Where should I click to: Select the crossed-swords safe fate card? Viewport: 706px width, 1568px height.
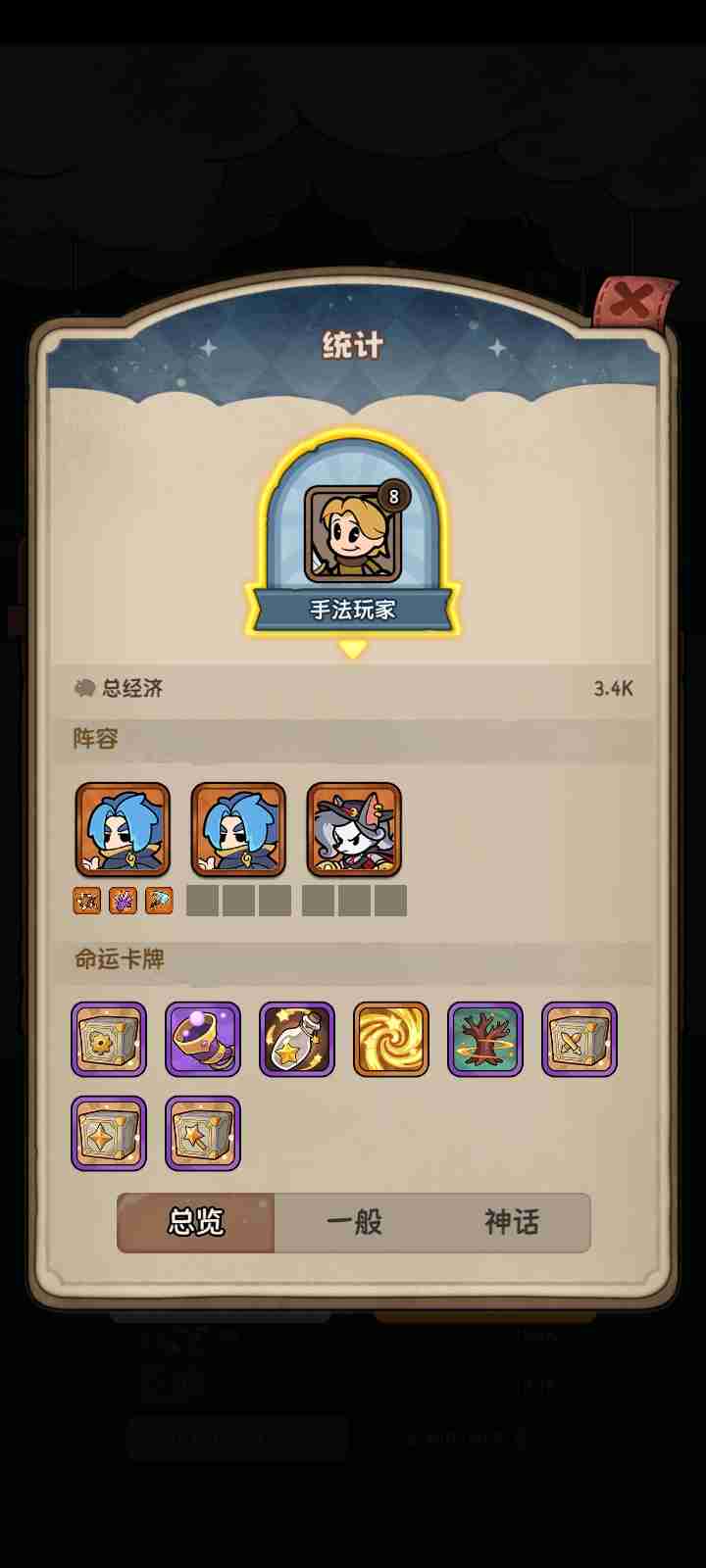pyautogui.click(x=580, y=1041)
